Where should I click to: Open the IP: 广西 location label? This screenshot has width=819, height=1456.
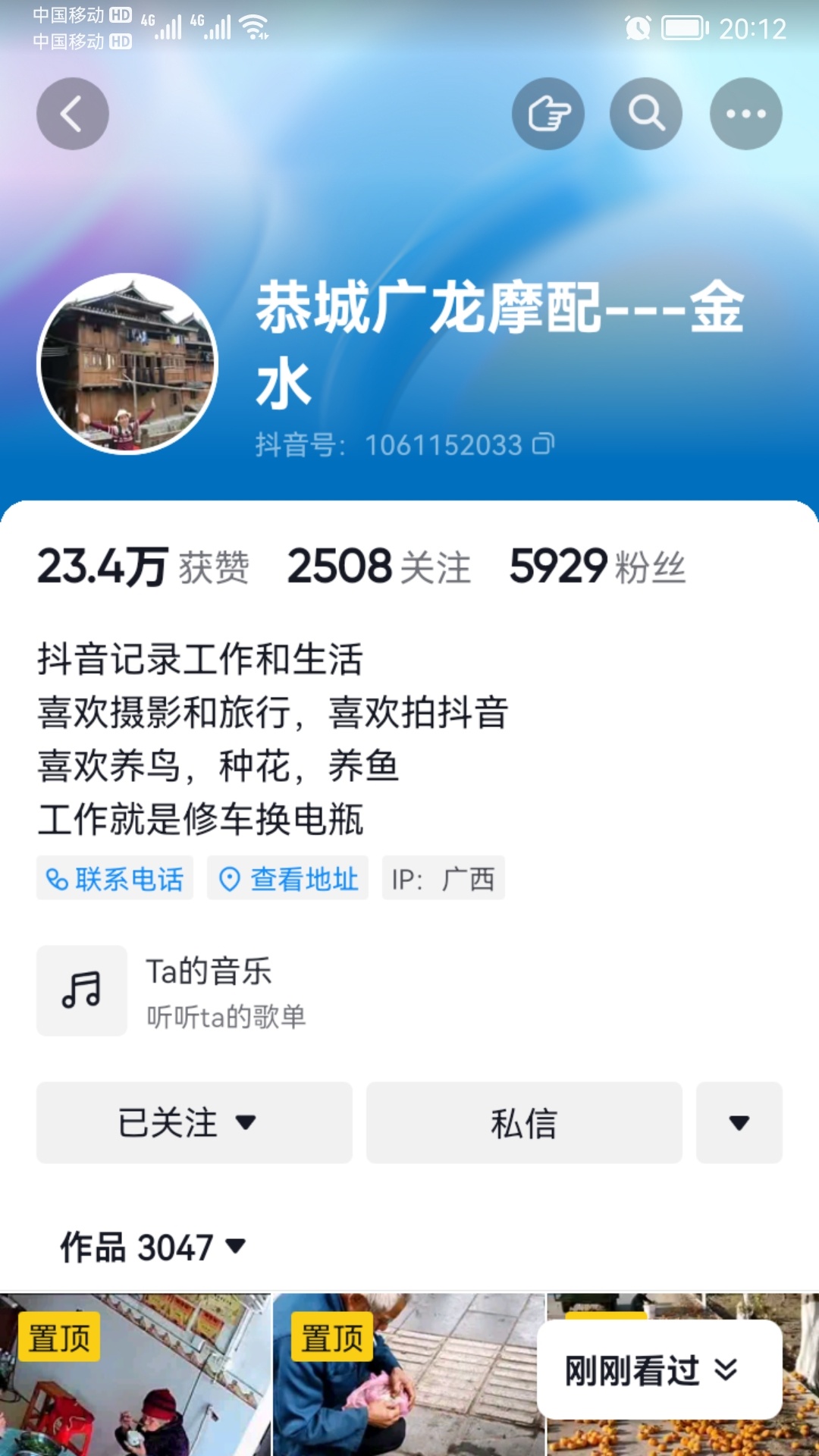pyautogui.click(x=442, y=878)
